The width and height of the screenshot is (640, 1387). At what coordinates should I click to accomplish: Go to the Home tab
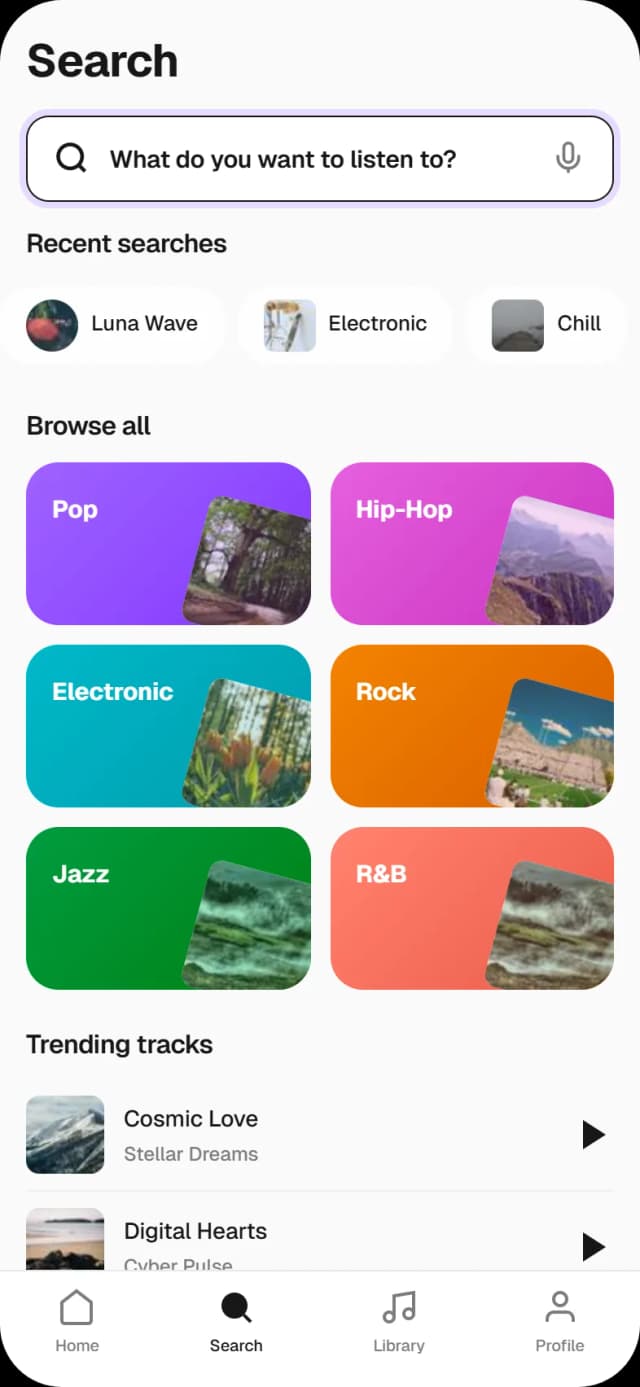click(77, 1320)
